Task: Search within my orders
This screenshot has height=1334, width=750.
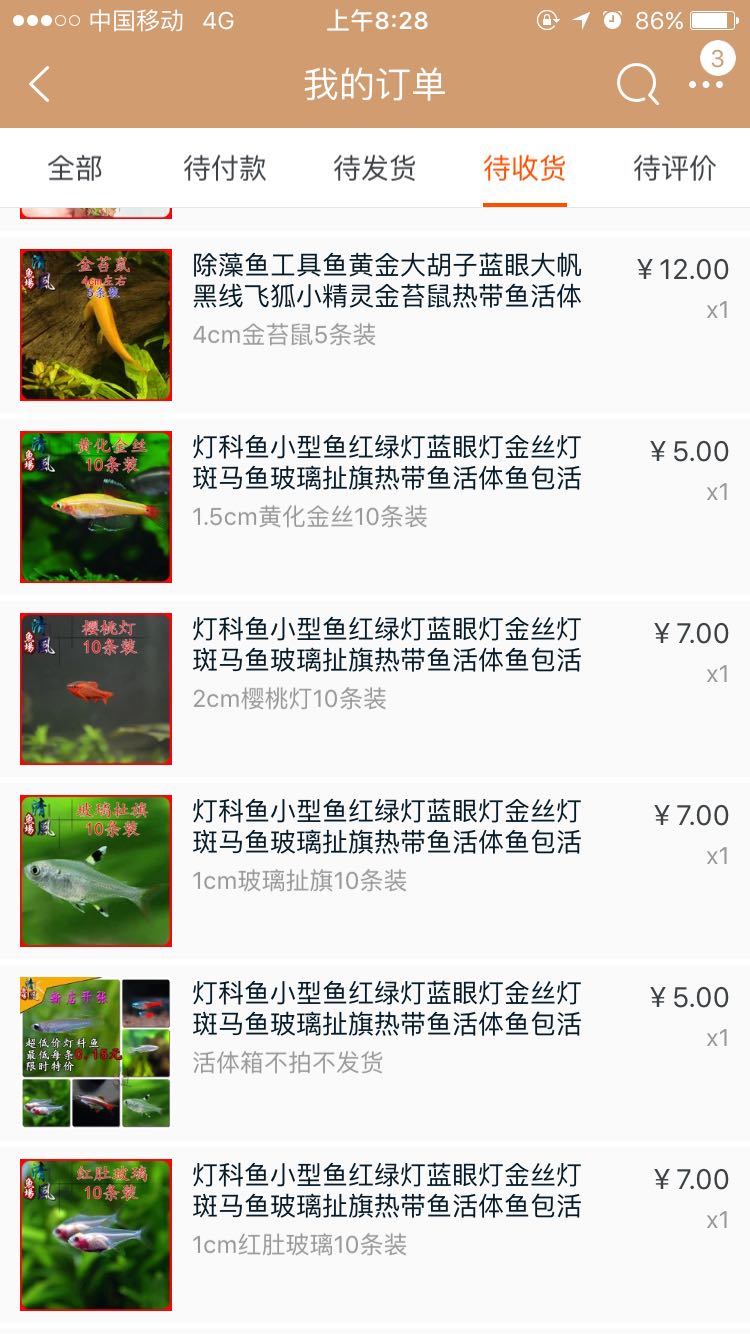Action: 637,85
